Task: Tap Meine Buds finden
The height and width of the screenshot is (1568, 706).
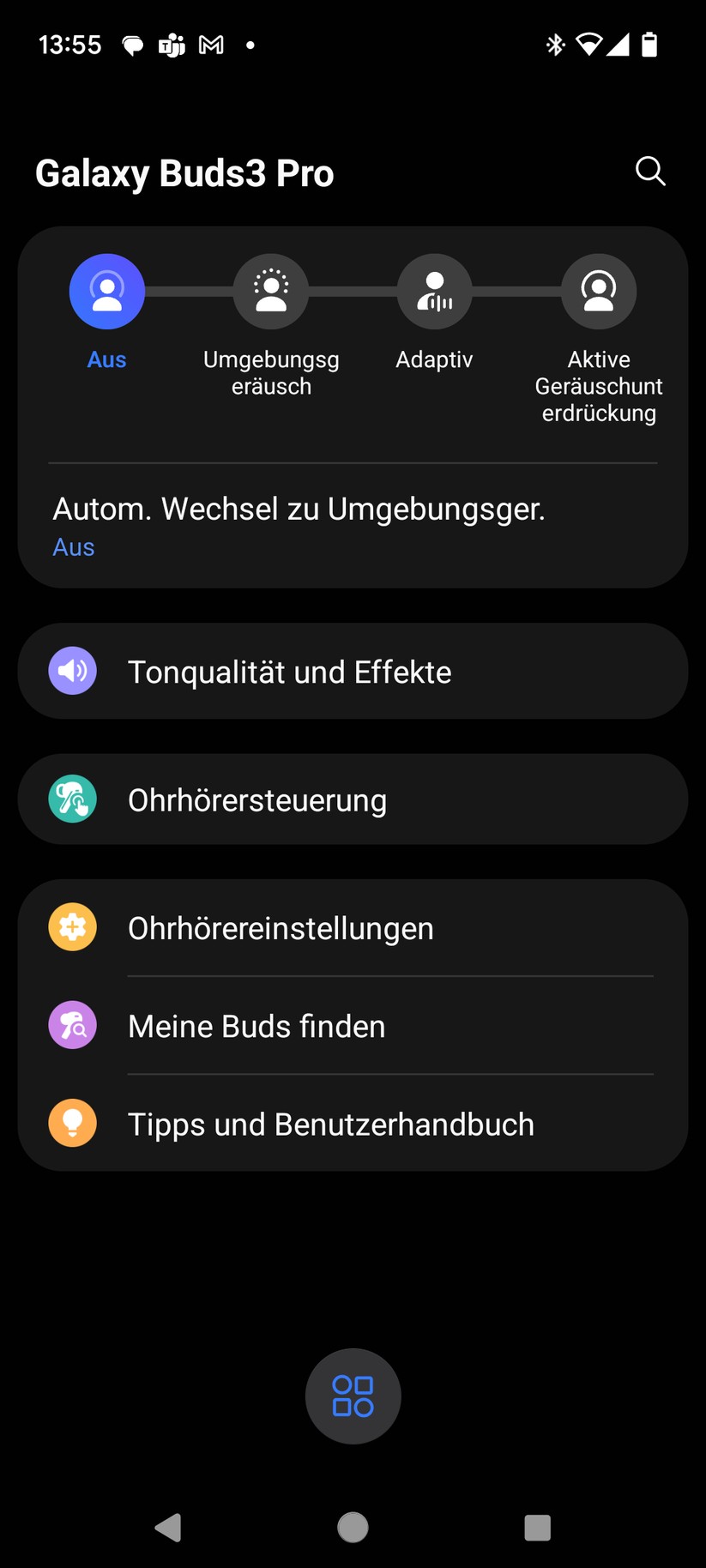Action: coord(352,1026)
